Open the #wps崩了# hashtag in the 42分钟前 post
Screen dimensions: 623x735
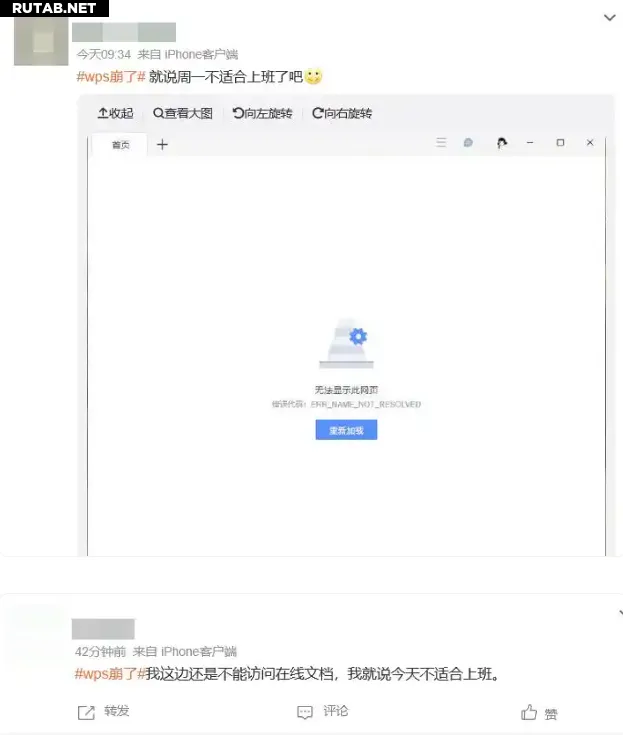click(111, 674)
